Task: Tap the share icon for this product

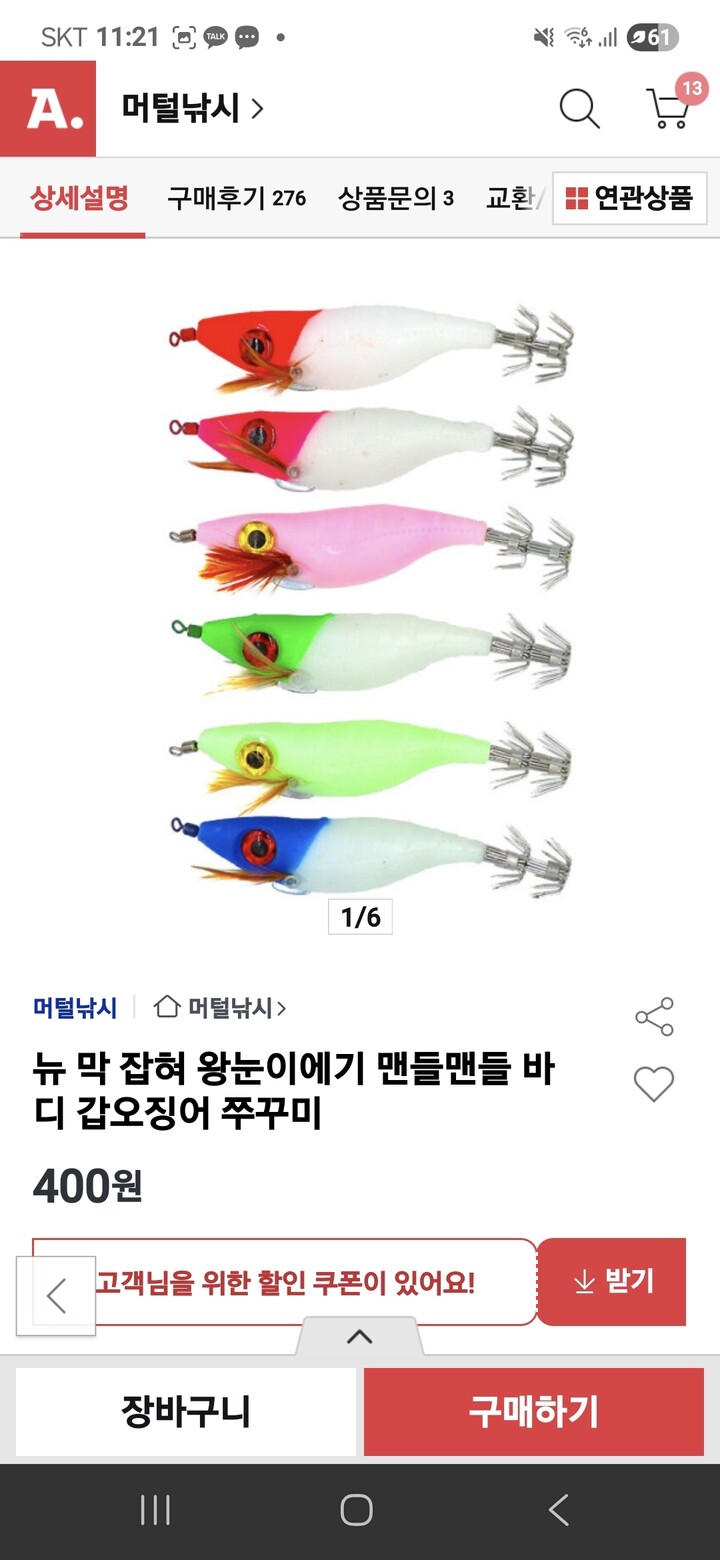Action: coord(655,1016)
